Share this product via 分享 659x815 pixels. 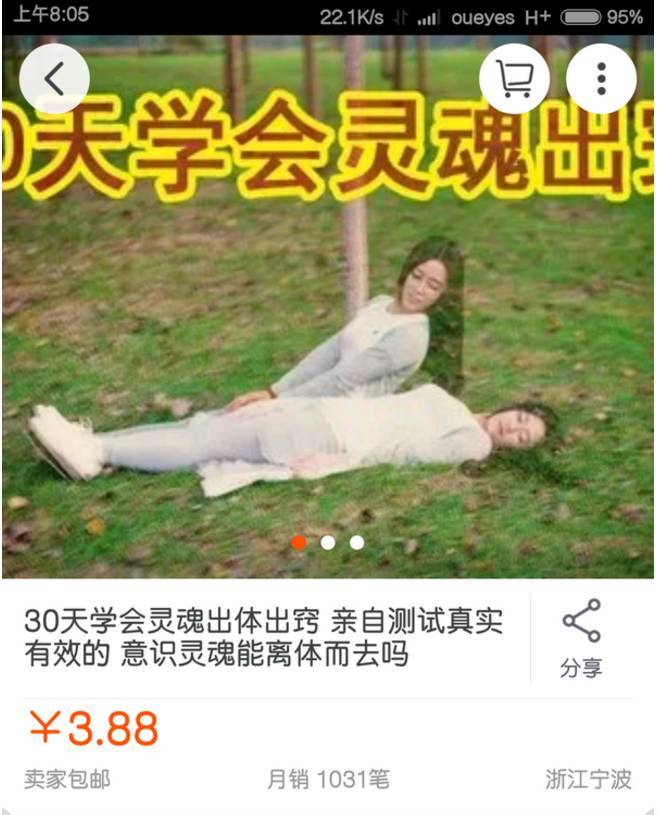click(x=581, y=638)
